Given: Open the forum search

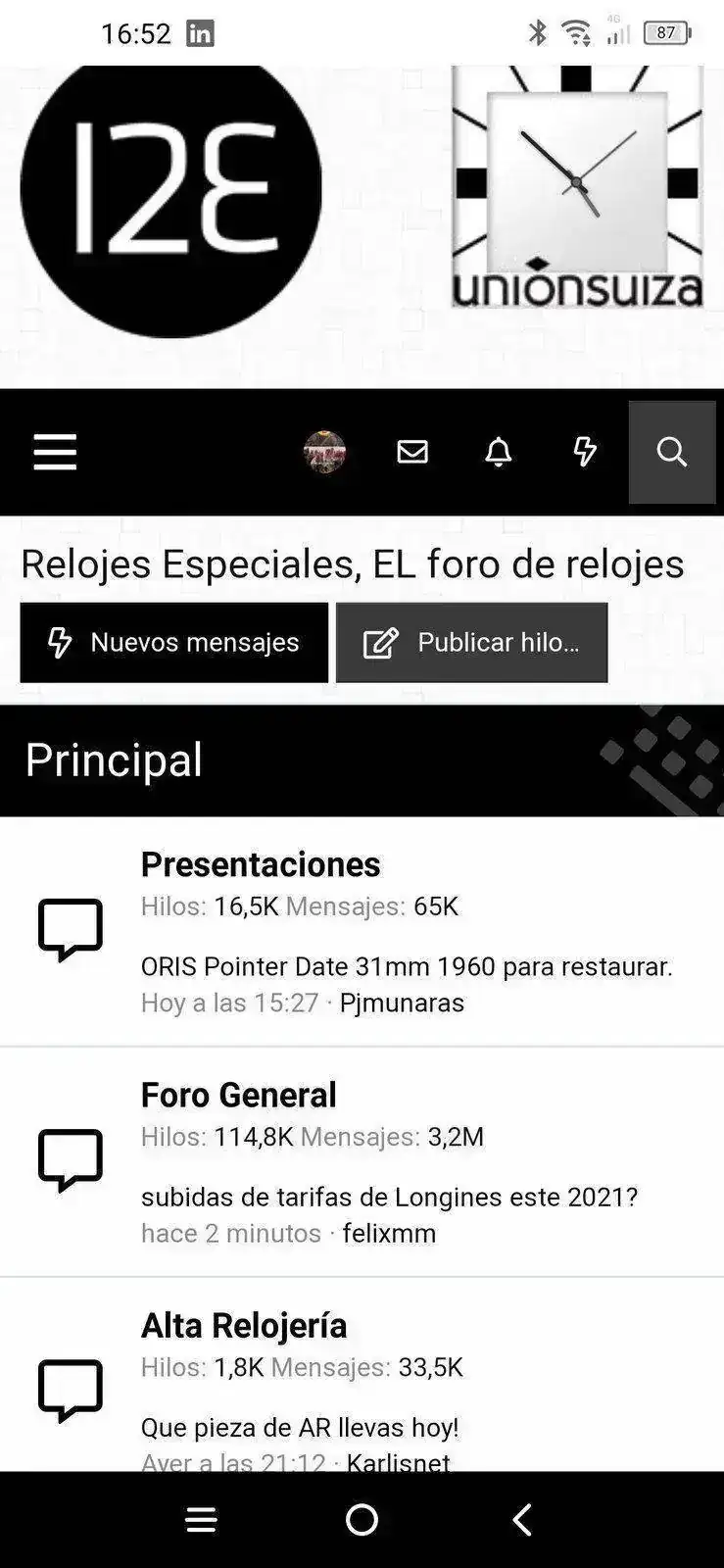Looking at the screenshot, I should pyautogui.click(x=672, y=452).
